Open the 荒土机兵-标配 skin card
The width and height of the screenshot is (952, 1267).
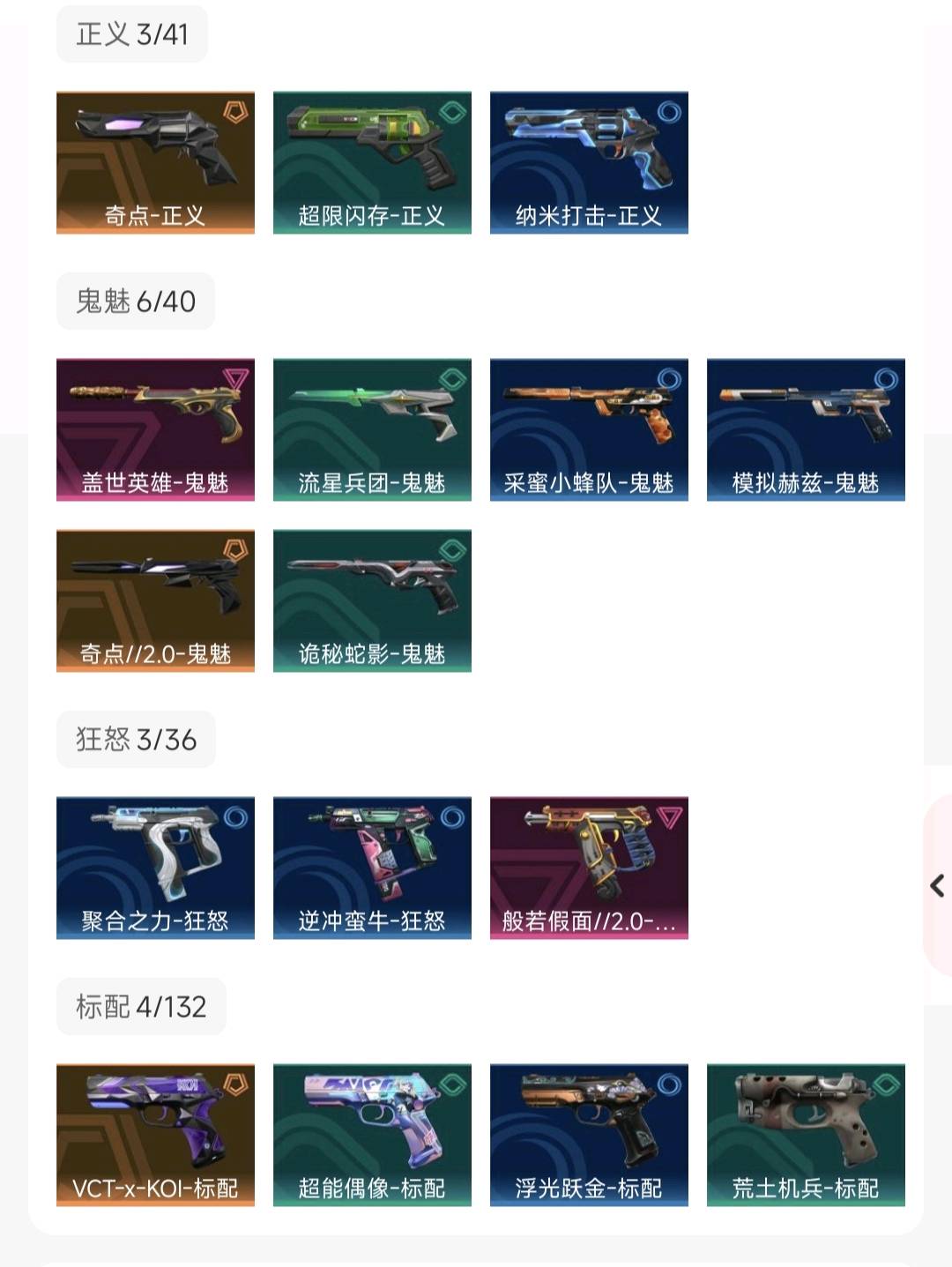(x=806, y=1135)
